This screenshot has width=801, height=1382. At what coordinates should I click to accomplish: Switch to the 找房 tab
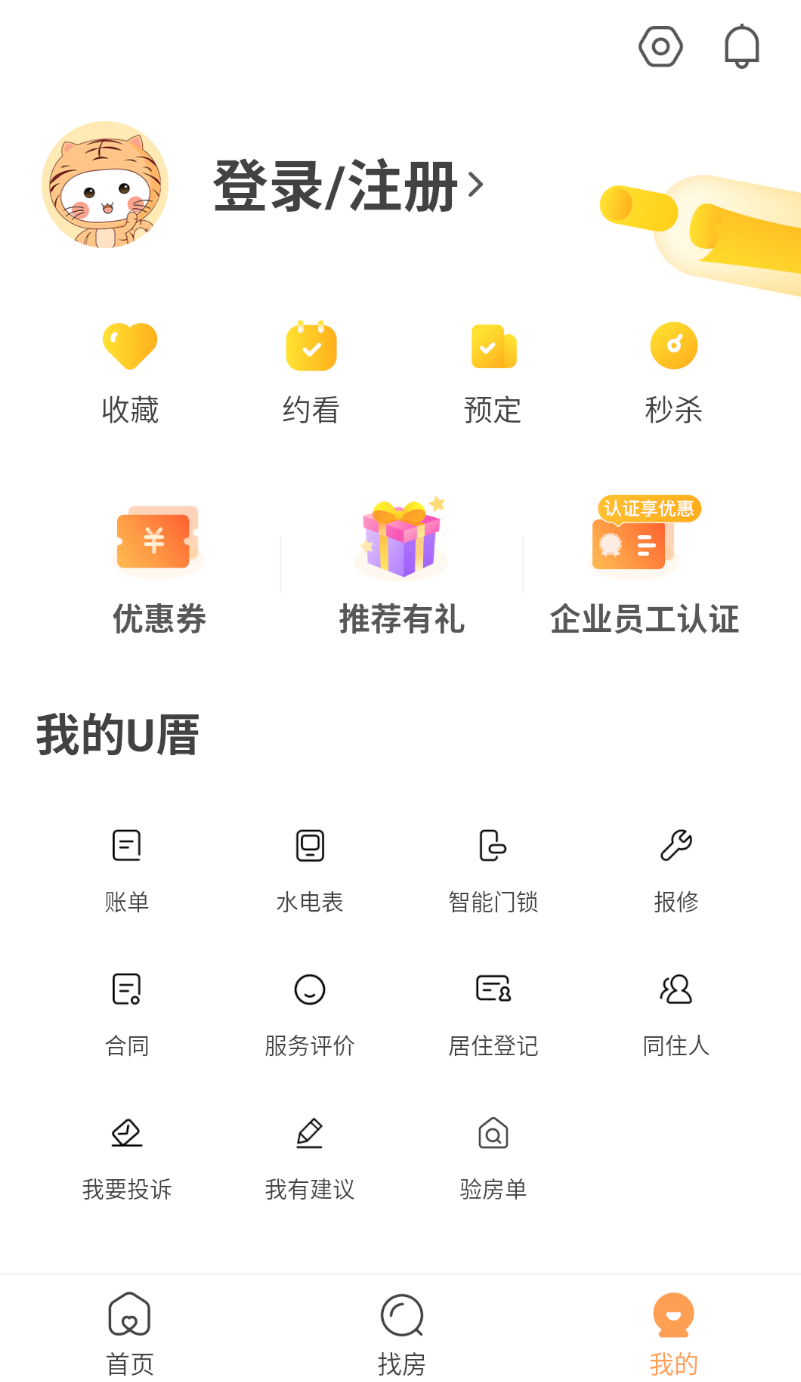(402, 1334)
